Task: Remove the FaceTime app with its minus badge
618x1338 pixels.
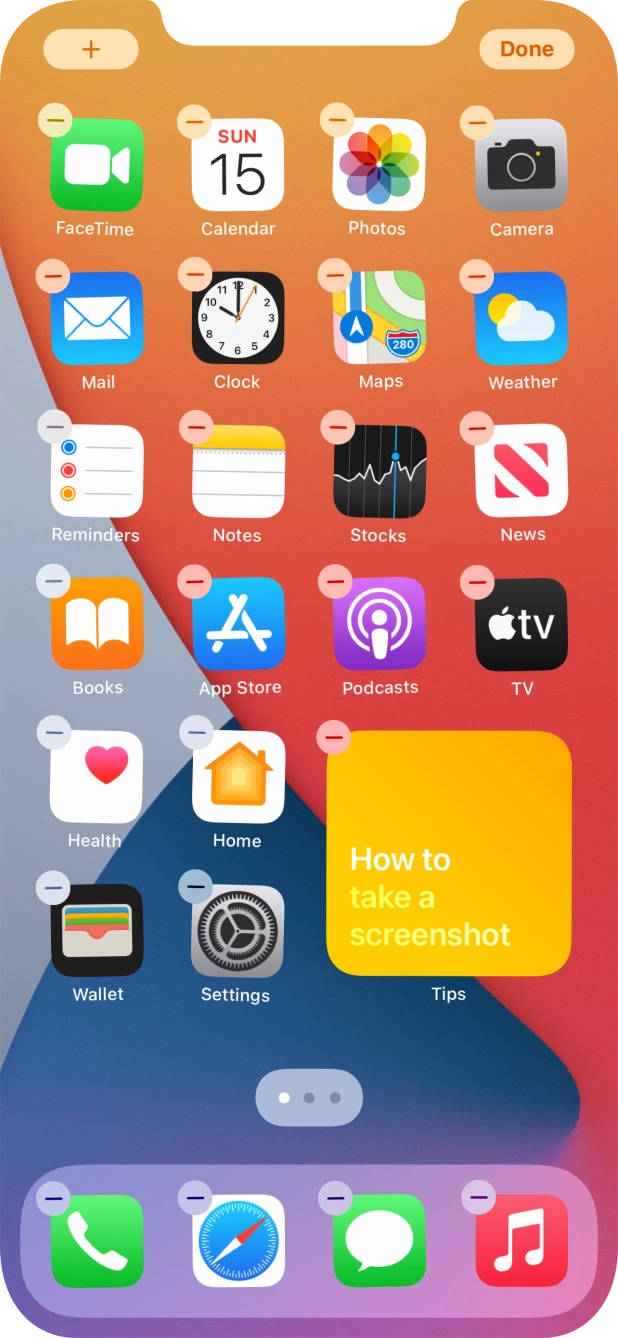Action: pyautogui.click(x=55, y=122)
